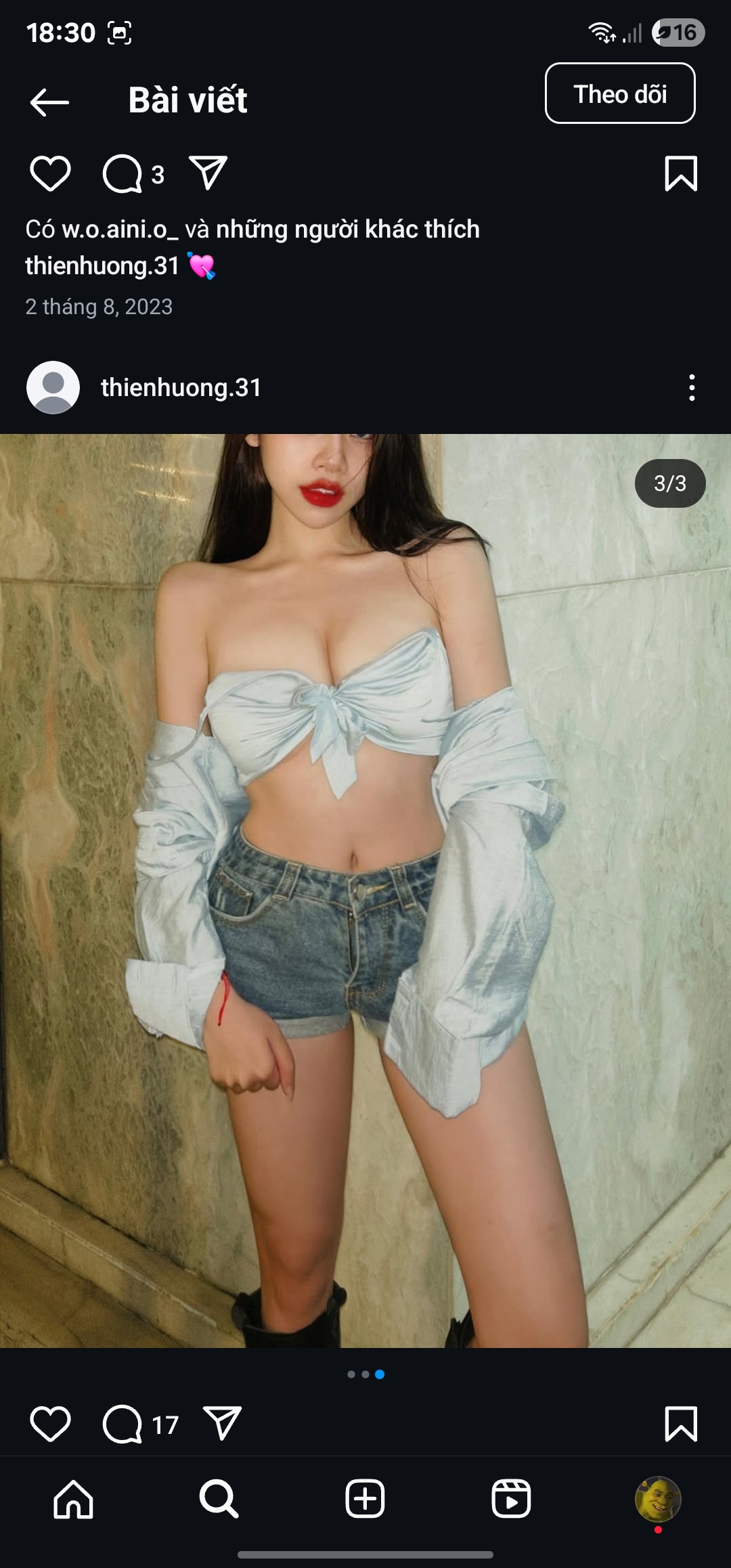Like the post with 3 comments
731x1568 pixels.
[50, 174]
